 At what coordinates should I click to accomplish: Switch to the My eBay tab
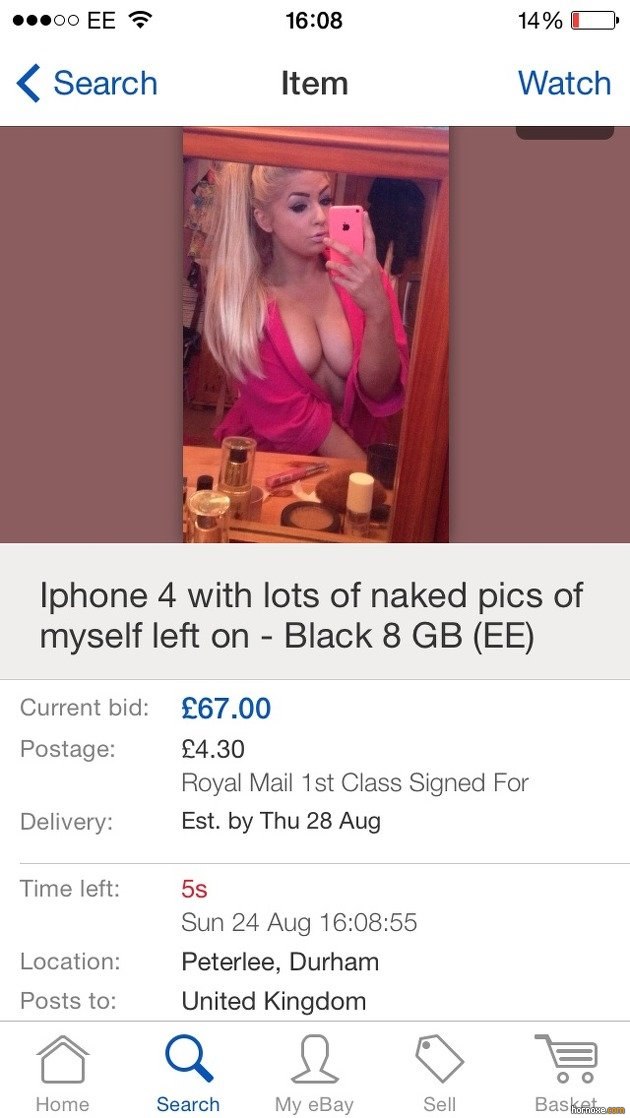[314, 1073]
